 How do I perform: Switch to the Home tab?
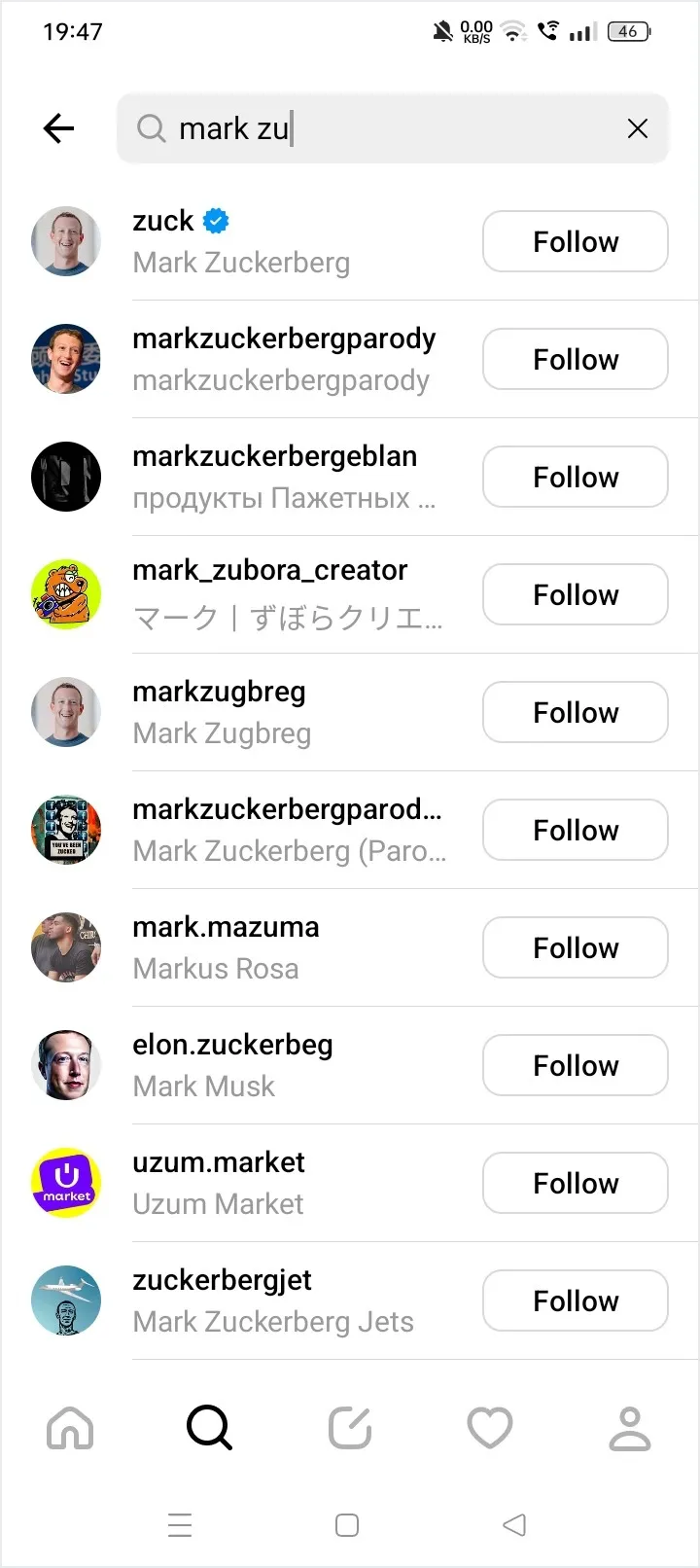70,1428
